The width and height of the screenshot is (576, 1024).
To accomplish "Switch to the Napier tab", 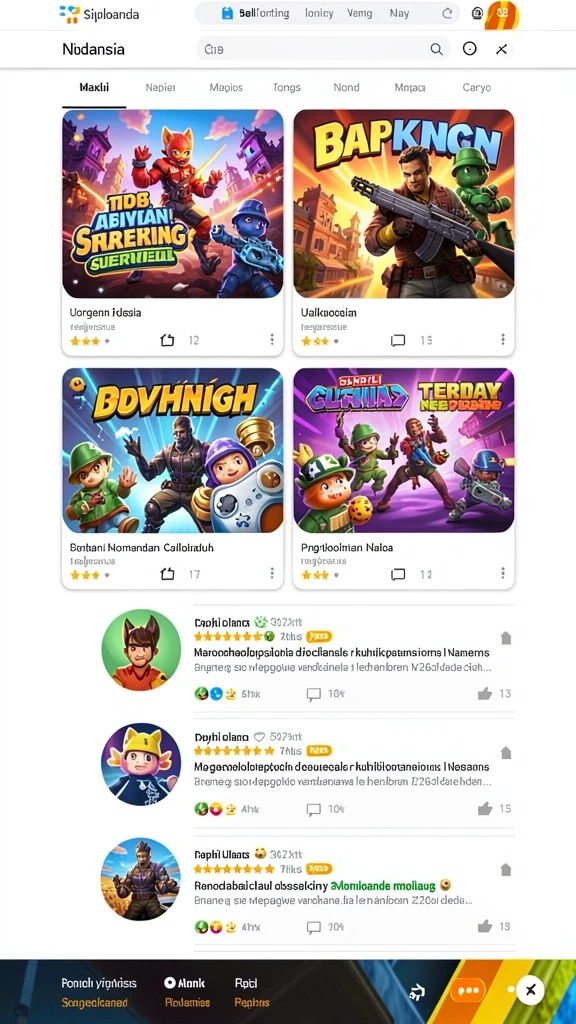I will (x=160, y=88).
